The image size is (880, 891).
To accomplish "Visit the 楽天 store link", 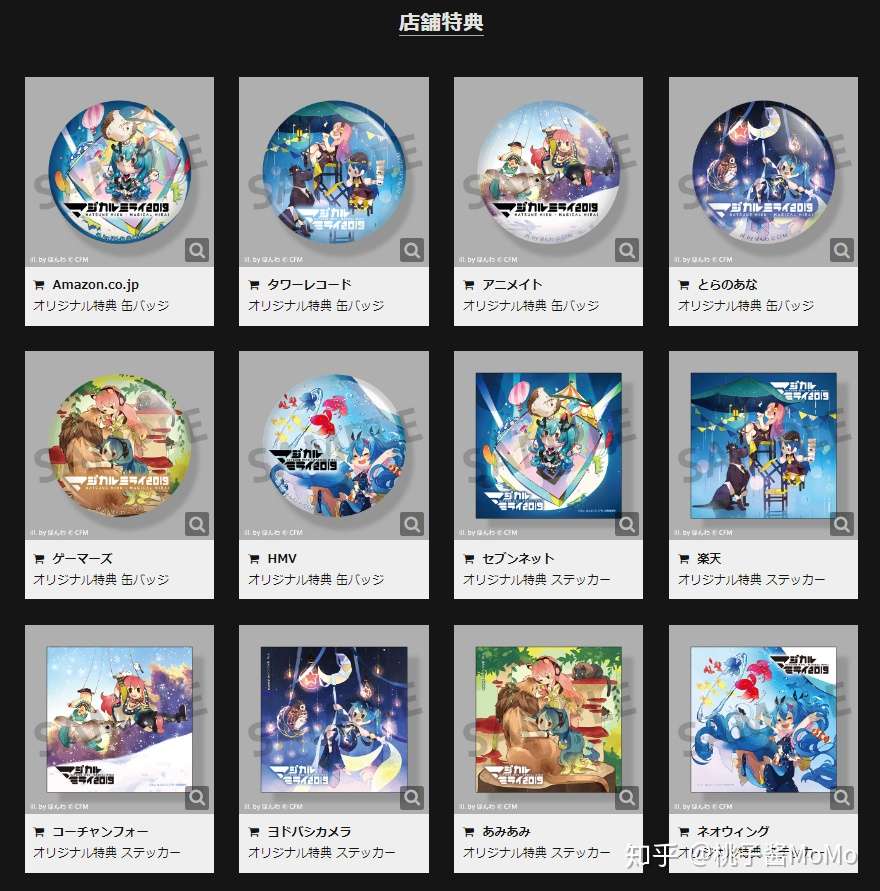I will [709, 559].
